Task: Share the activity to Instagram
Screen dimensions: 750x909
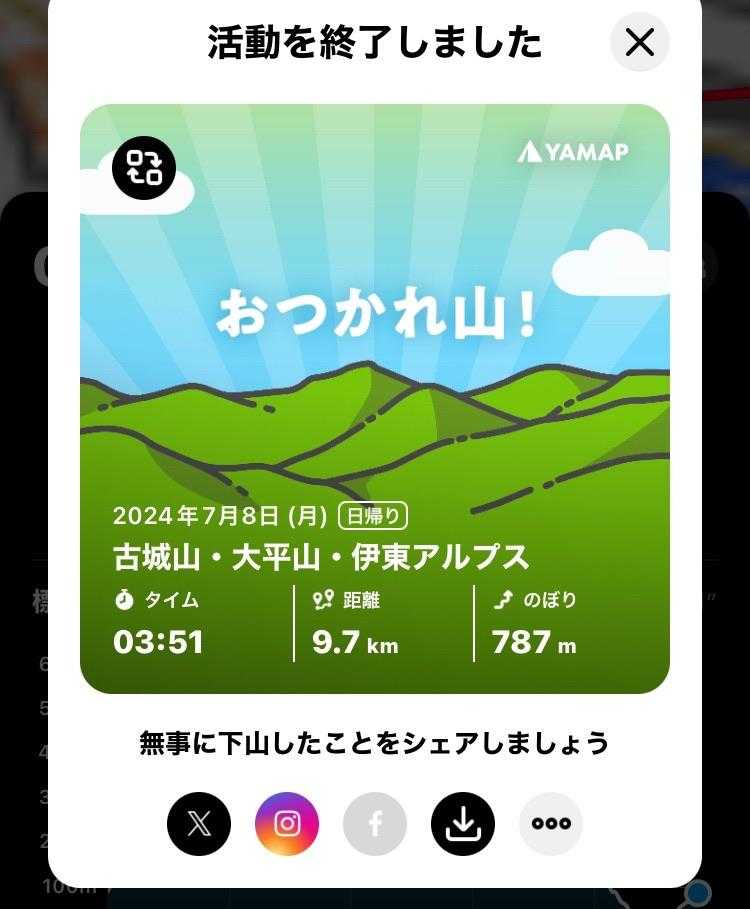Action: [x=287, y=823]
